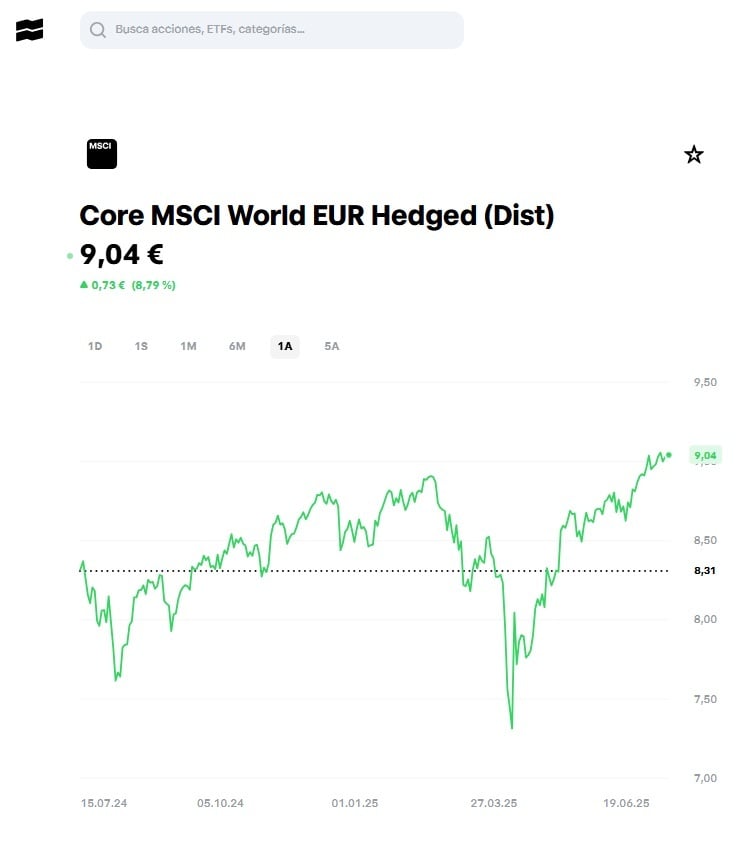The width and height of the screenshot is (754, 852).
Task: Click the search input field
Action: pyautogui.click(x=270, y=30)
